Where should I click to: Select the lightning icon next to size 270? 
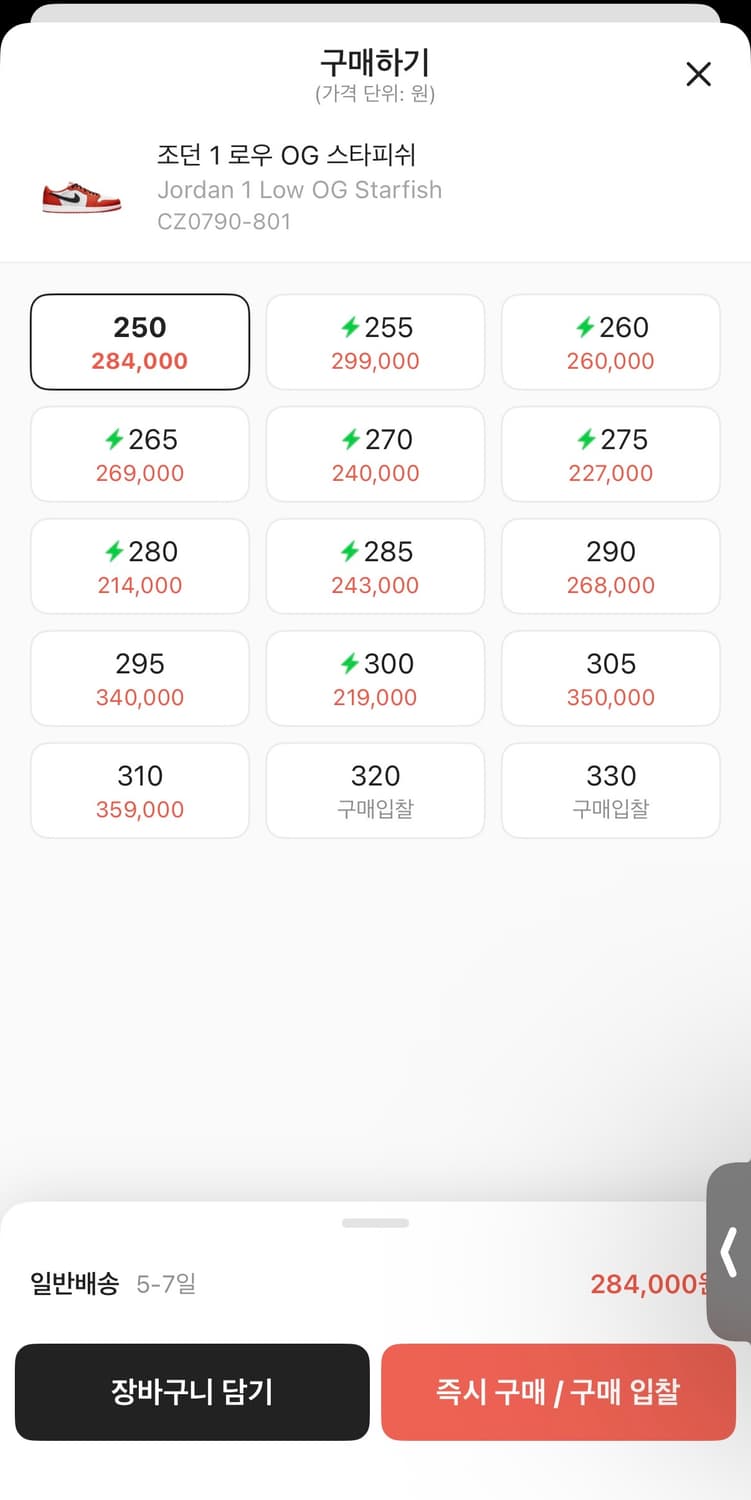[347, 440]
